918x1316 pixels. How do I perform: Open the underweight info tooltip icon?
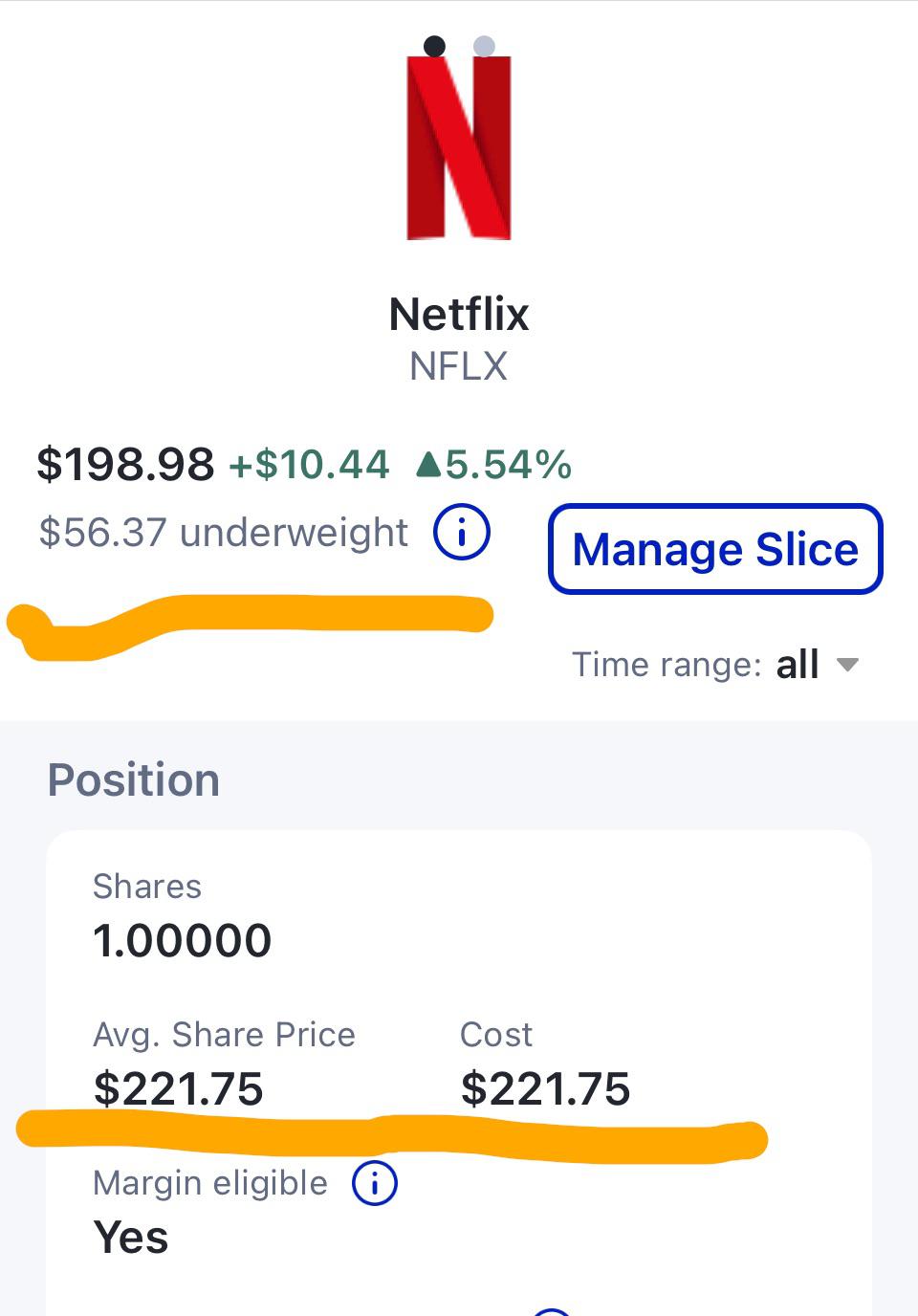pyautogui.click(x=462, y=533)
